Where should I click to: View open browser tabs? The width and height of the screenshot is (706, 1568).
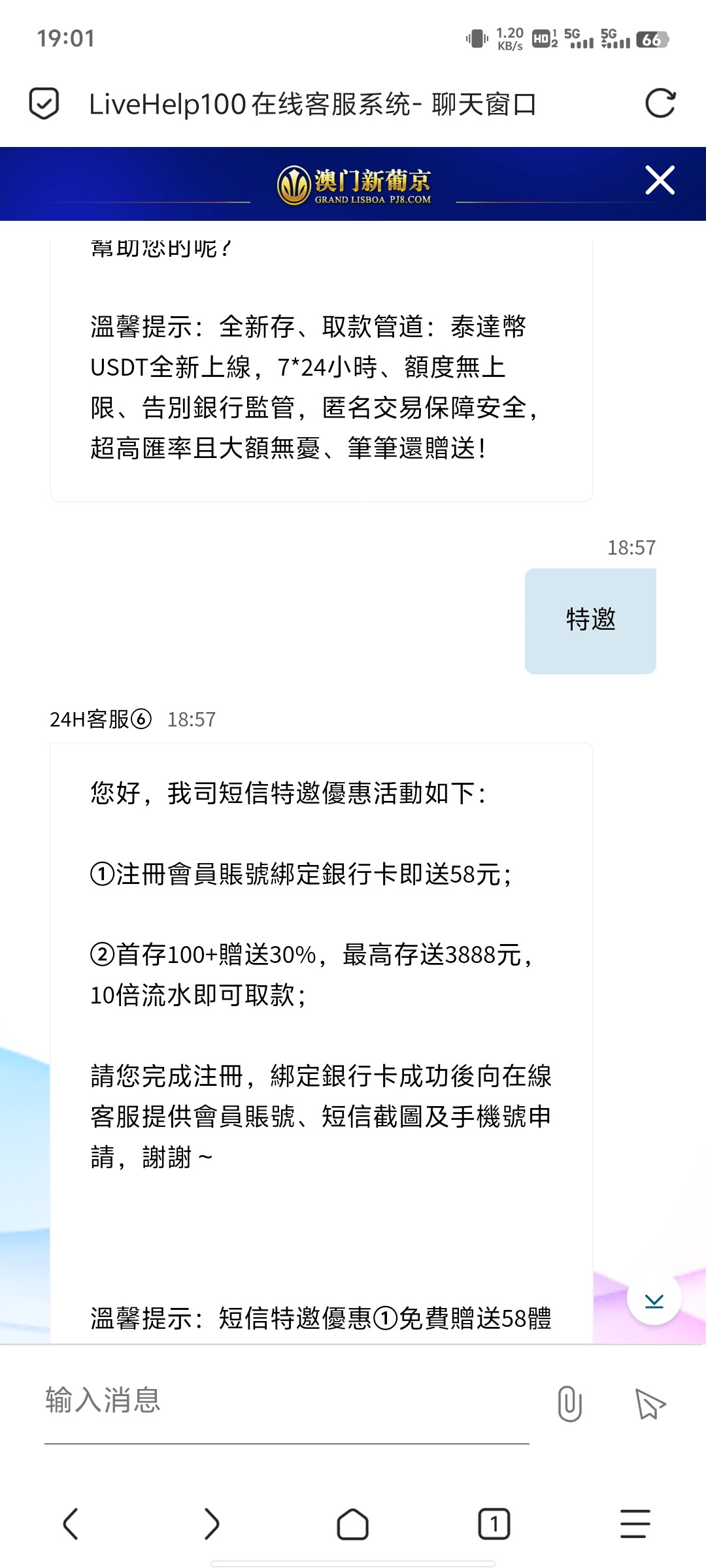click(x=494, y=1524)
